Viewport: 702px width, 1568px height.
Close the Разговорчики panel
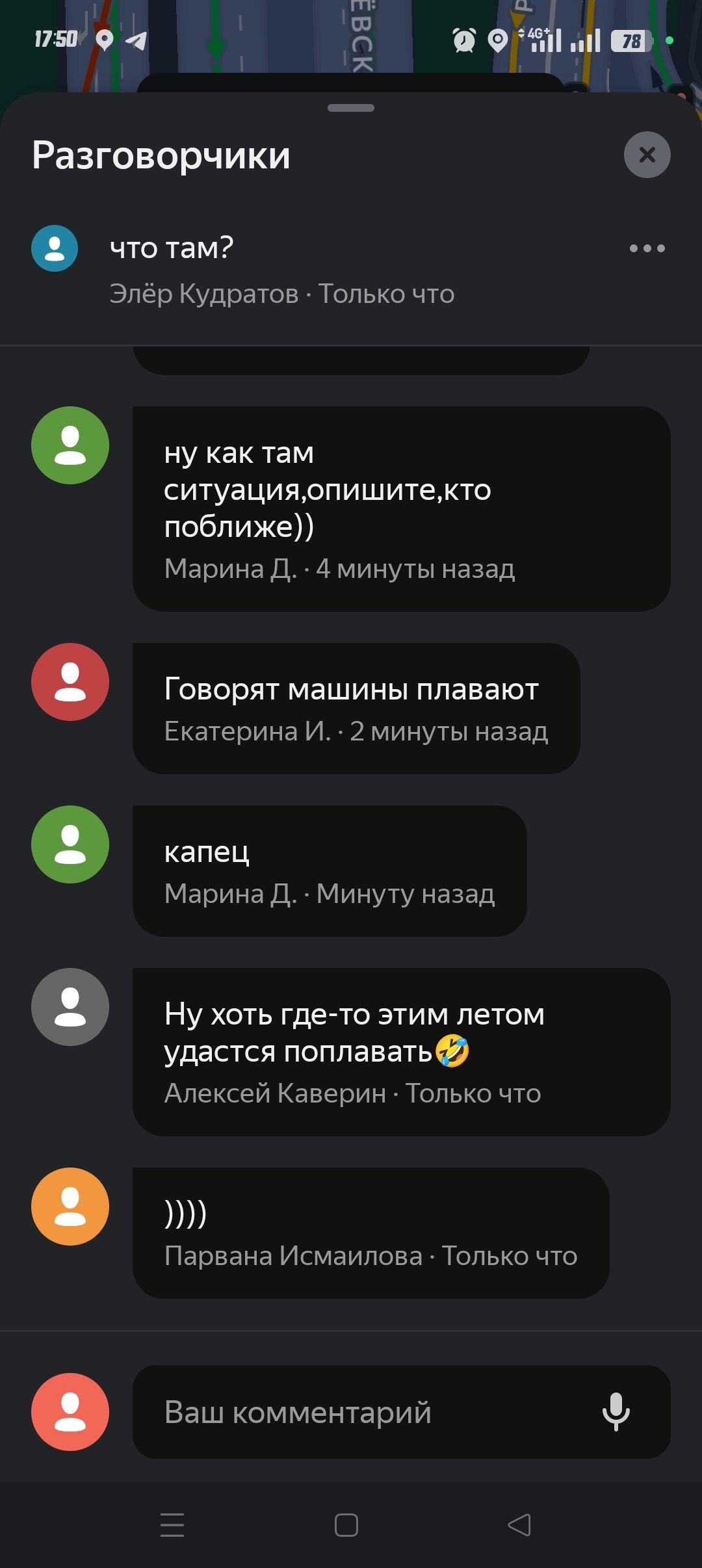(647, 155)
